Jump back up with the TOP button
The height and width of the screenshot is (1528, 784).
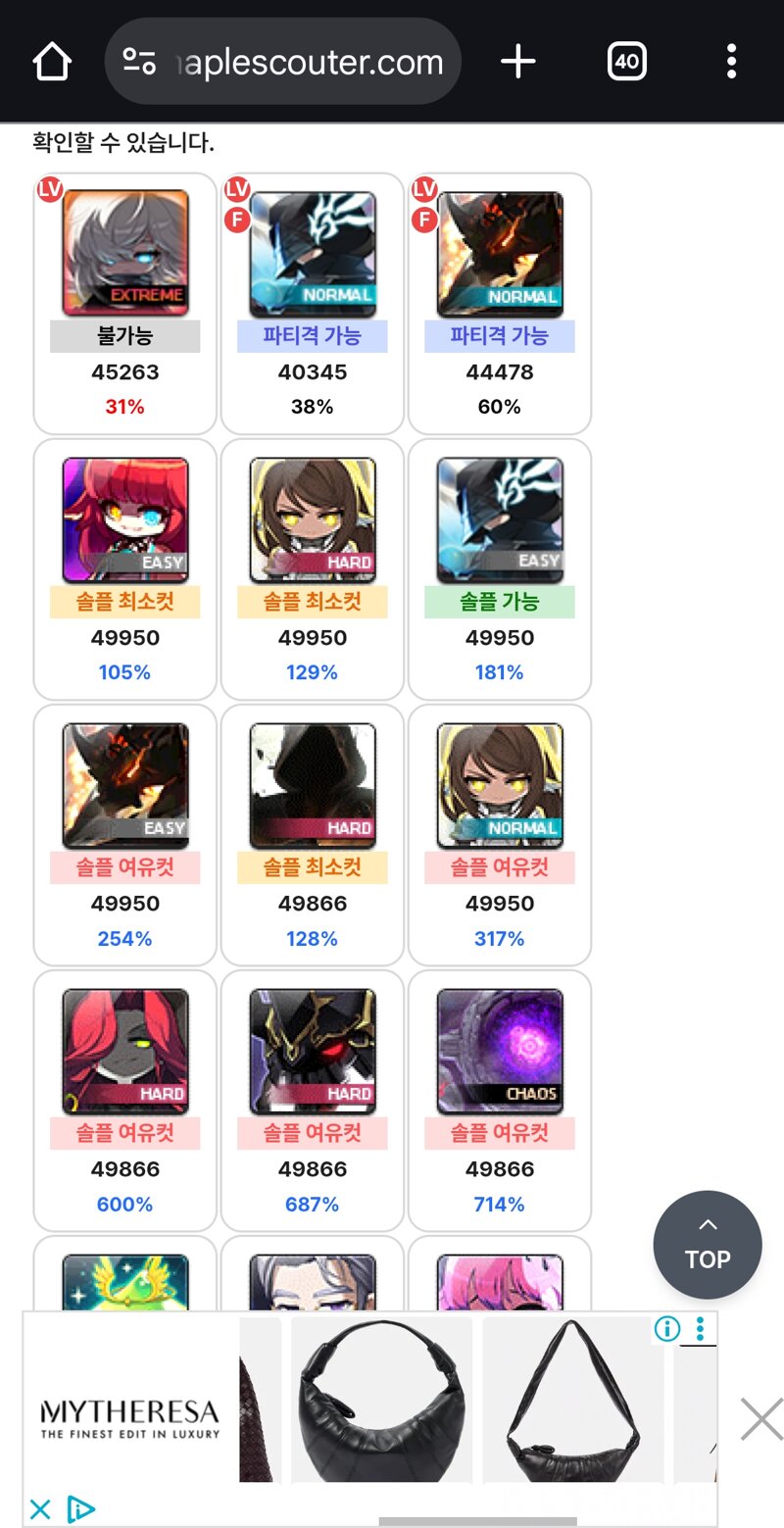click(x=708, y=1245)
